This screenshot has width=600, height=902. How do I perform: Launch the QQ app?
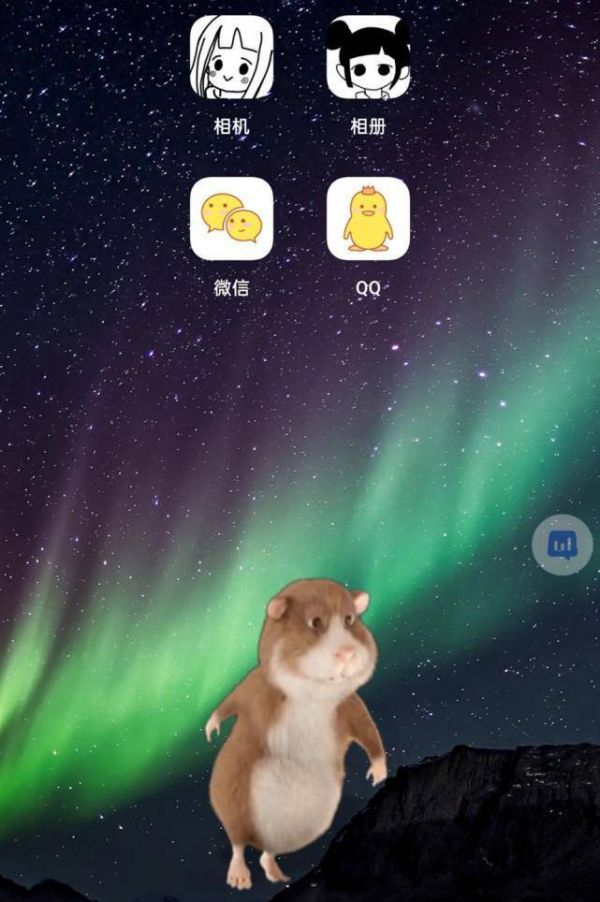(x=368, y=219)
